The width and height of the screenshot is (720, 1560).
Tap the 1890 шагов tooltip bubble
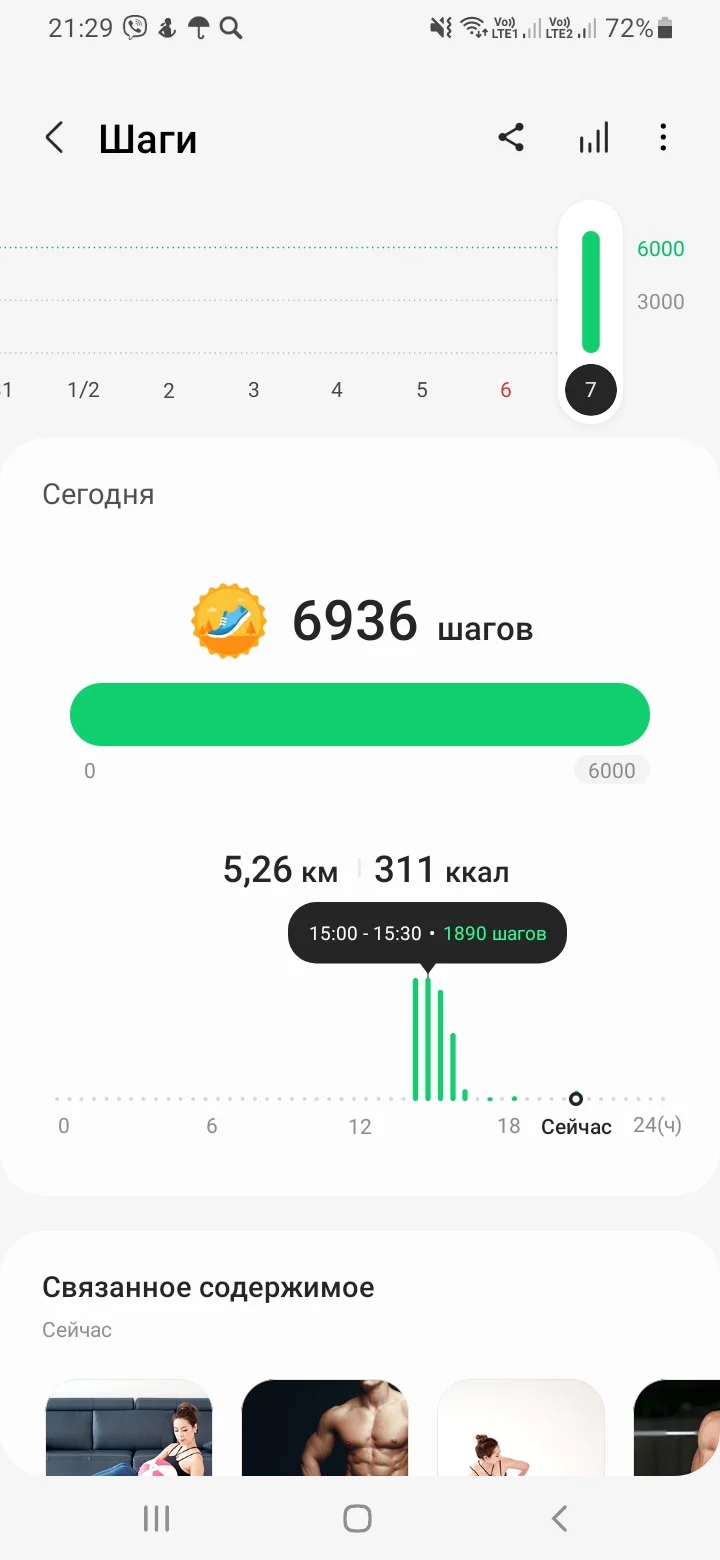coord(427,932)
